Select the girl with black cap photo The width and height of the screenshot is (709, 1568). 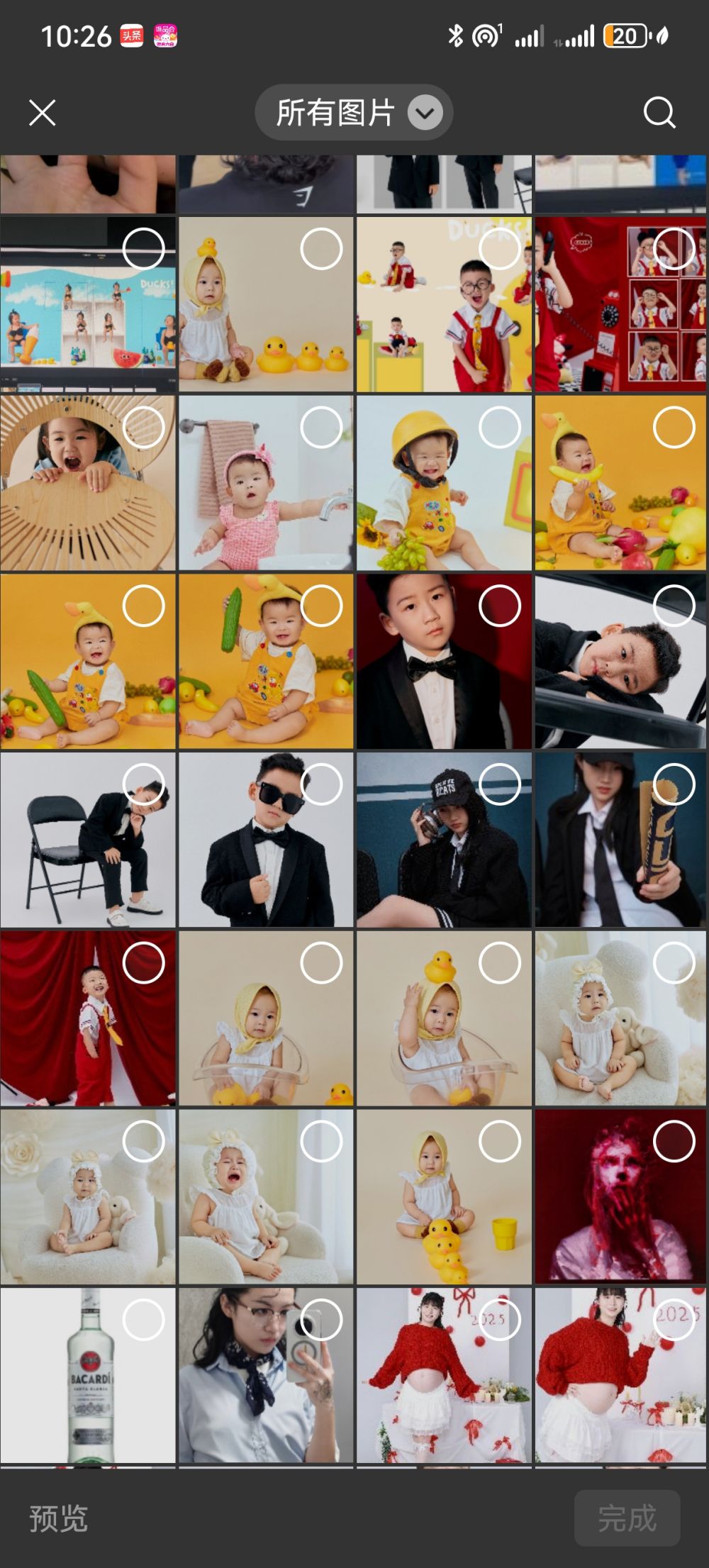click(x=499, y=784)
